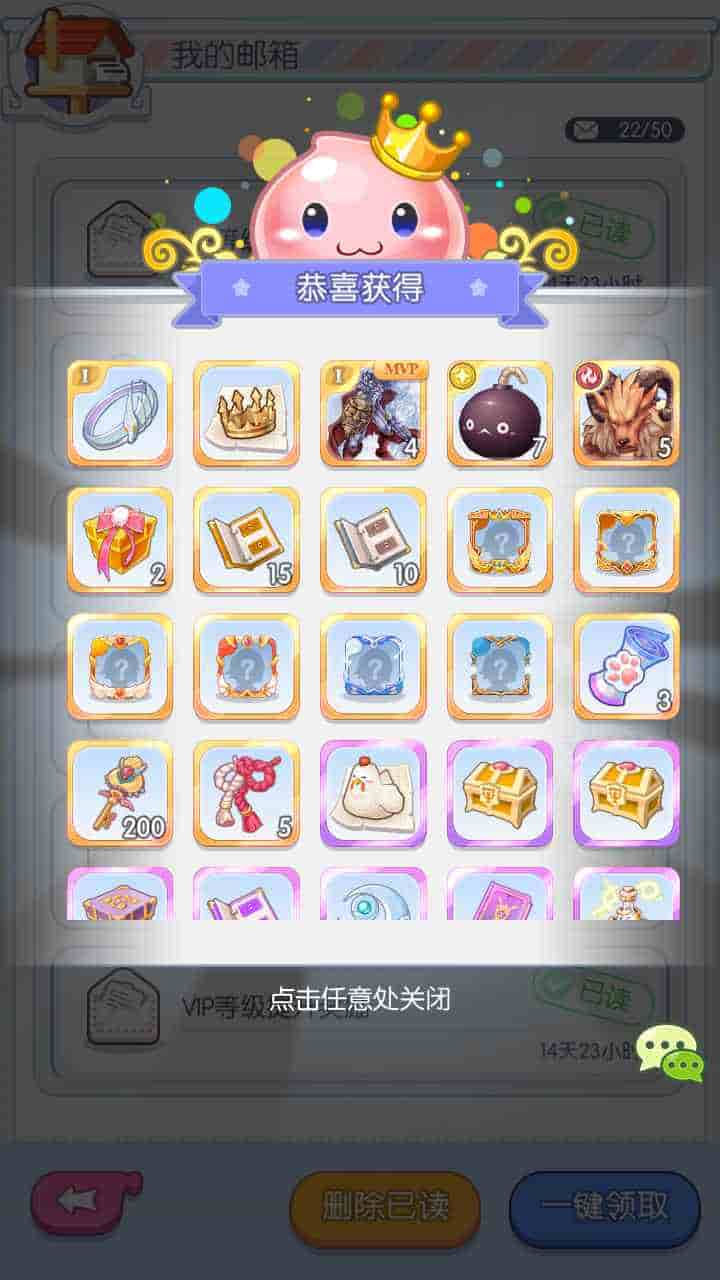Open the golden book item with count 15
This screenshot has height=1280, width=720.
pyautogui.click(x=246, y=540)
